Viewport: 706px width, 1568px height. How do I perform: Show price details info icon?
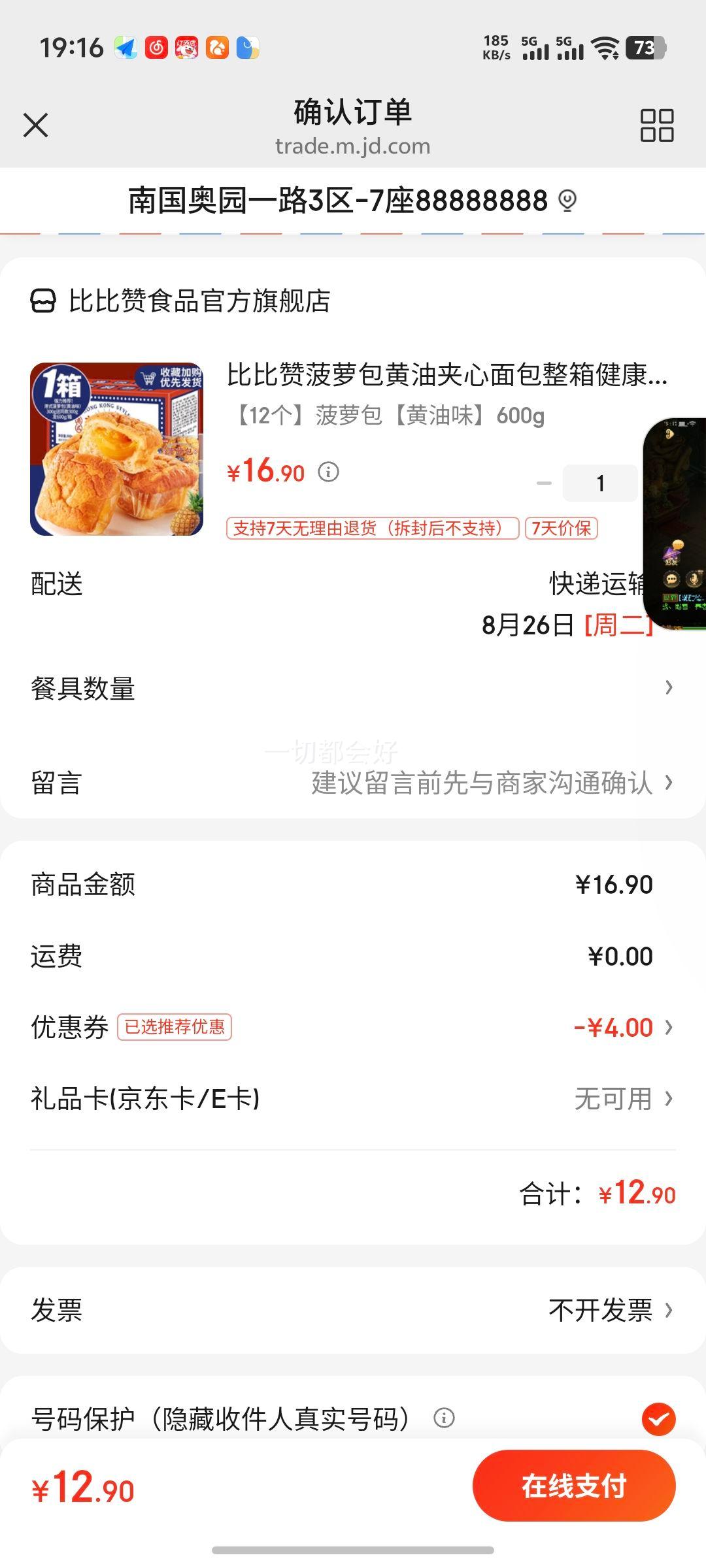click(x=328, y=472)
